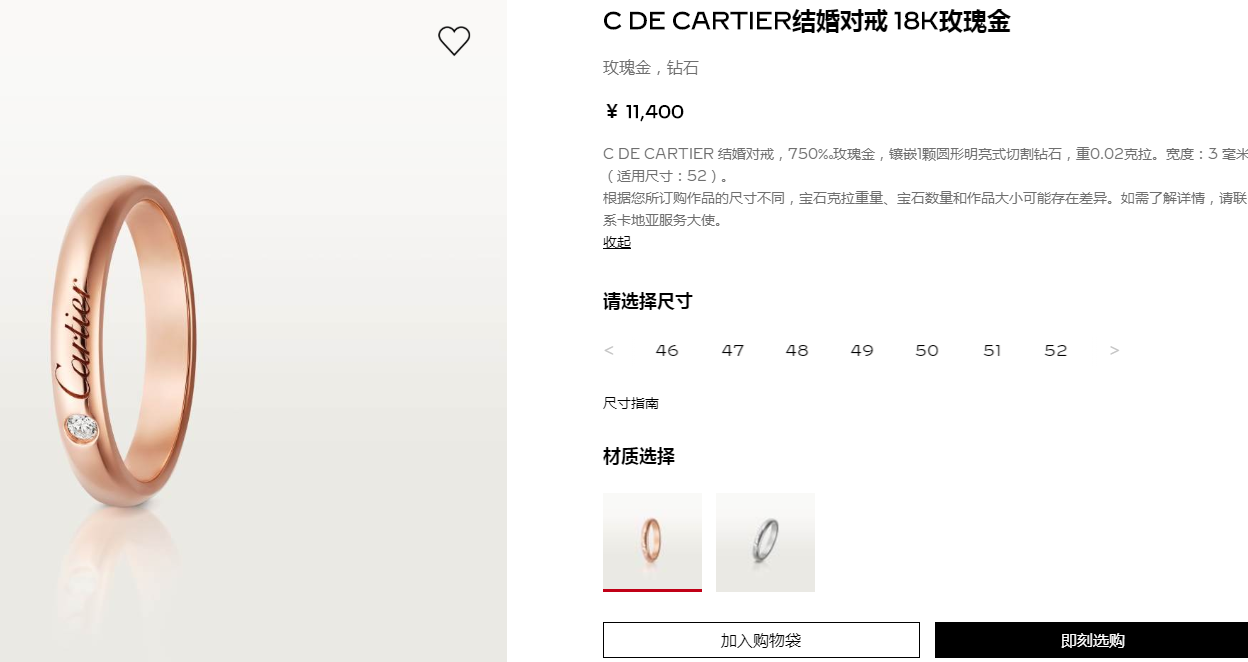The height and width of the screenshot is (662, 1248).
Task: Show next sizes with right arrow
Action: tap(1115, 350)
